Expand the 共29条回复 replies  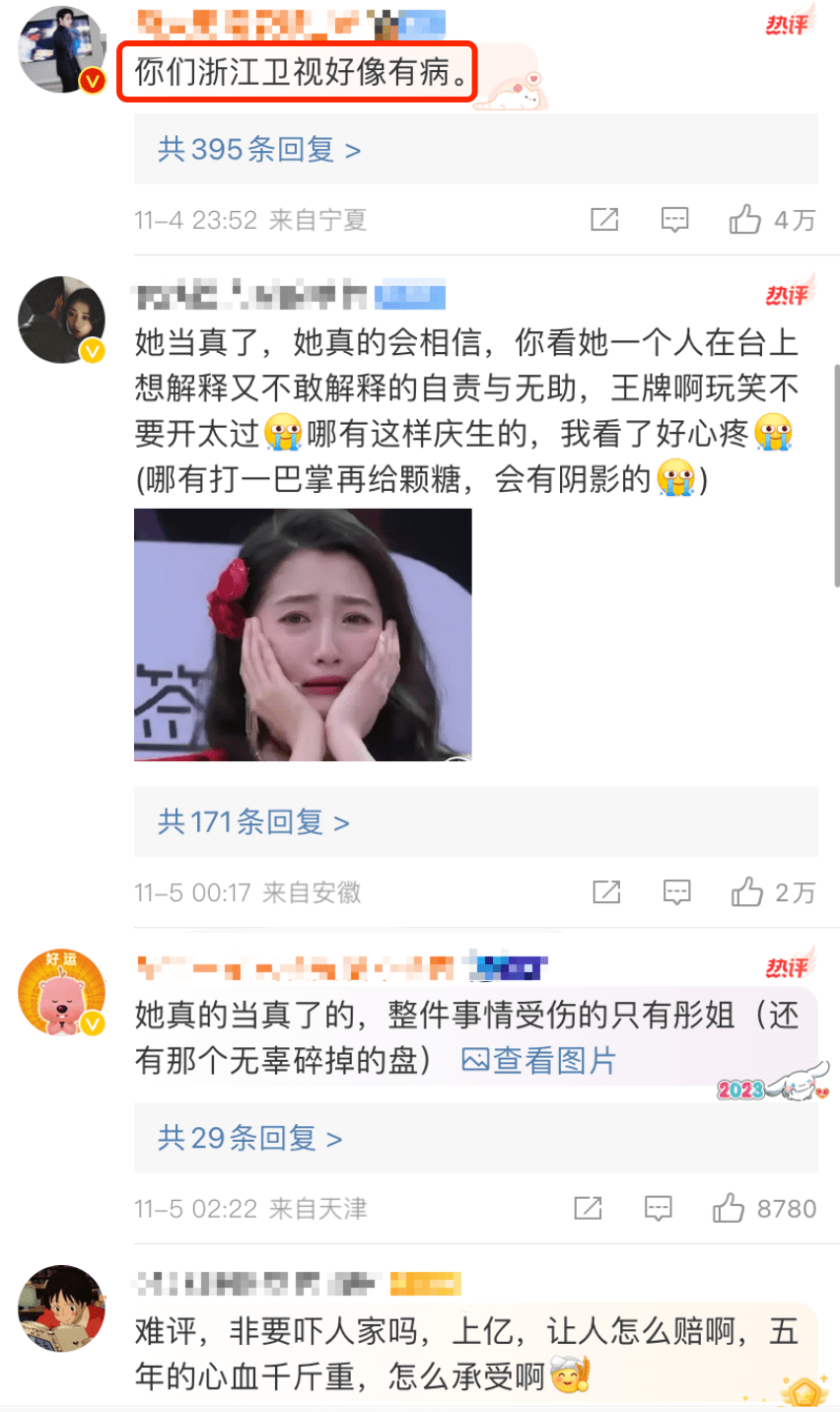pos(249,1138)
